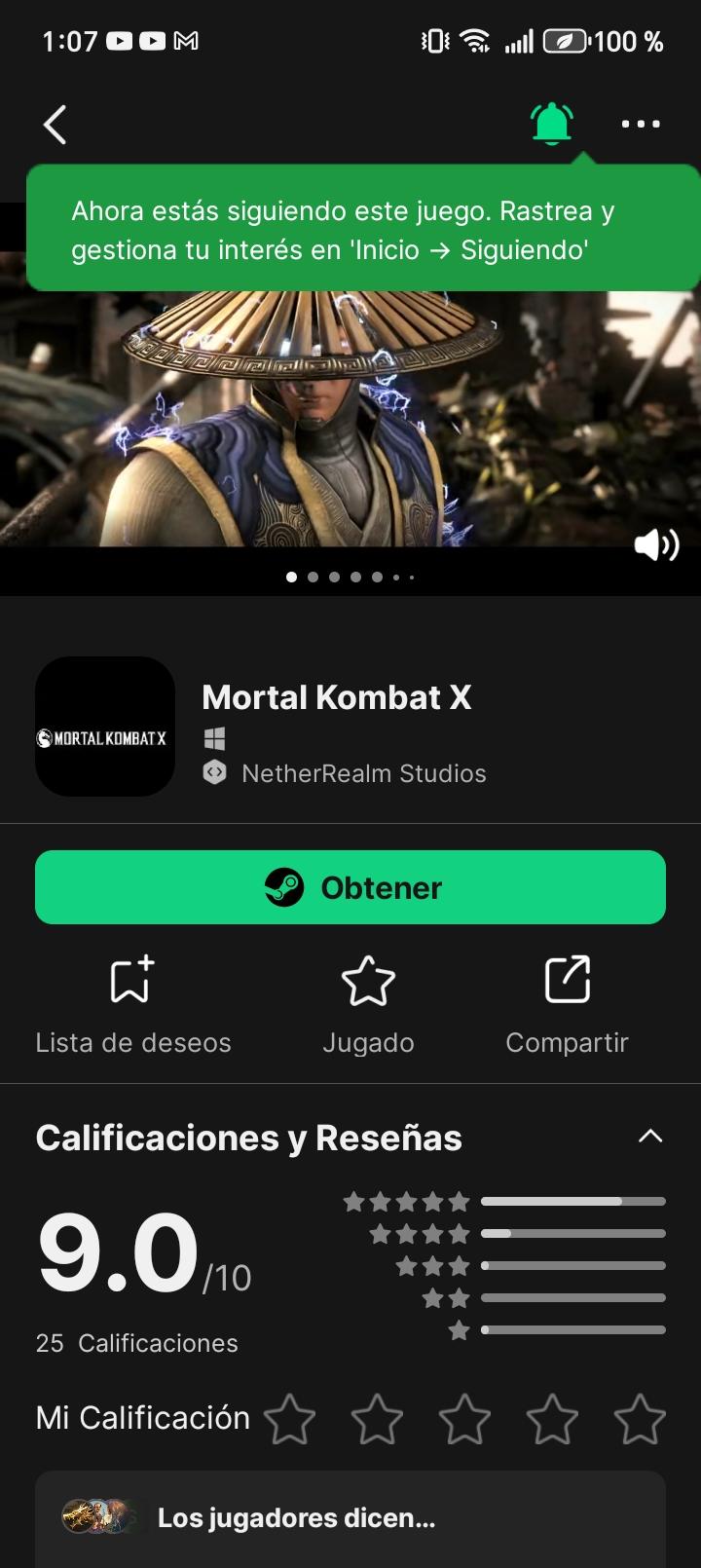
Task: Add Mortal Kombat X to Lista de deseos
Action: click(133, 1004)
